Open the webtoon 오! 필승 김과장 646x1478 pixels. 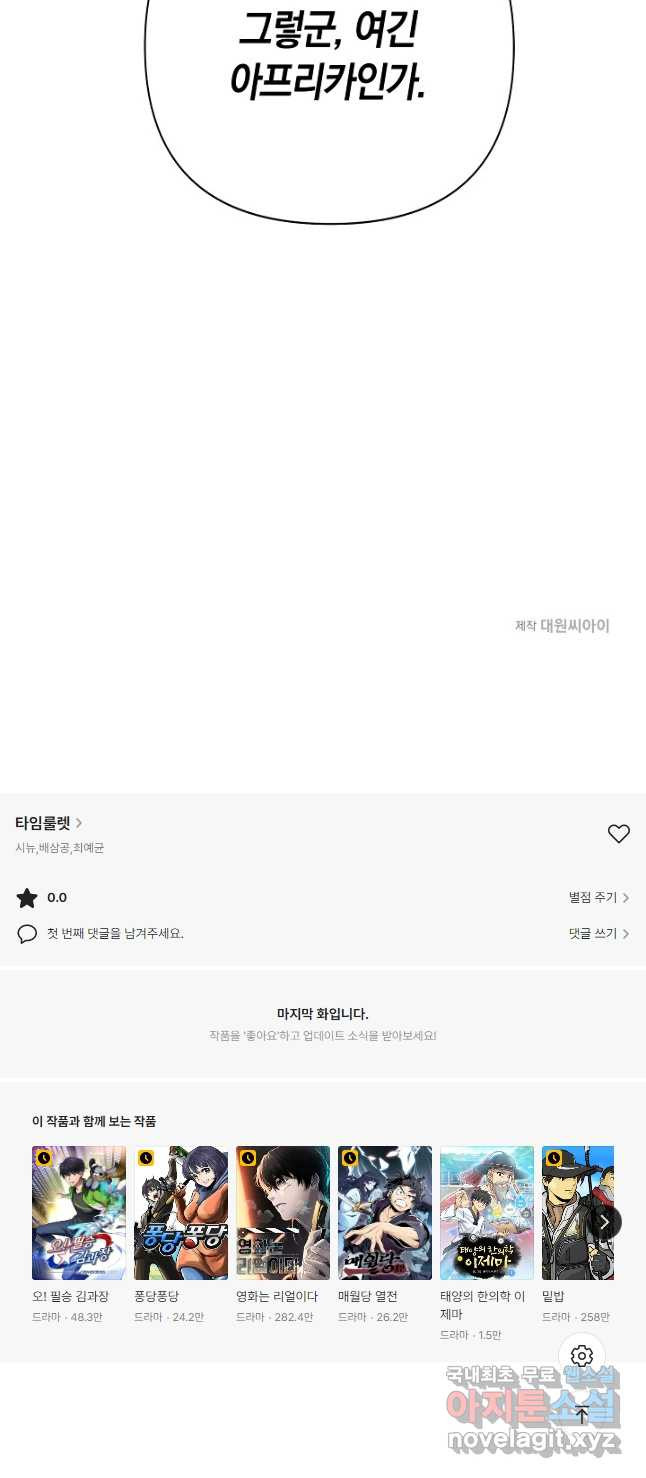point(79,1213)
